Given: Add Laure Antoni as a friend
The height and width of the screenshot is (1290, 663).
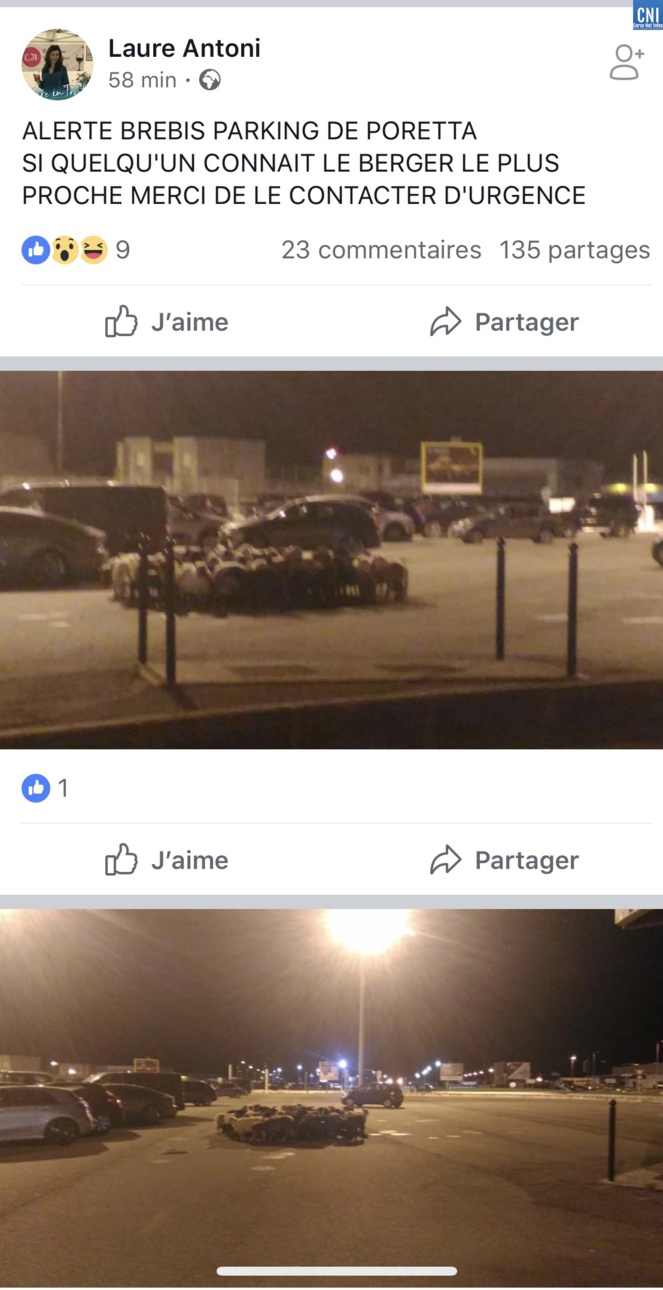Looking at the screenshot, I should [x=626, y=63].
